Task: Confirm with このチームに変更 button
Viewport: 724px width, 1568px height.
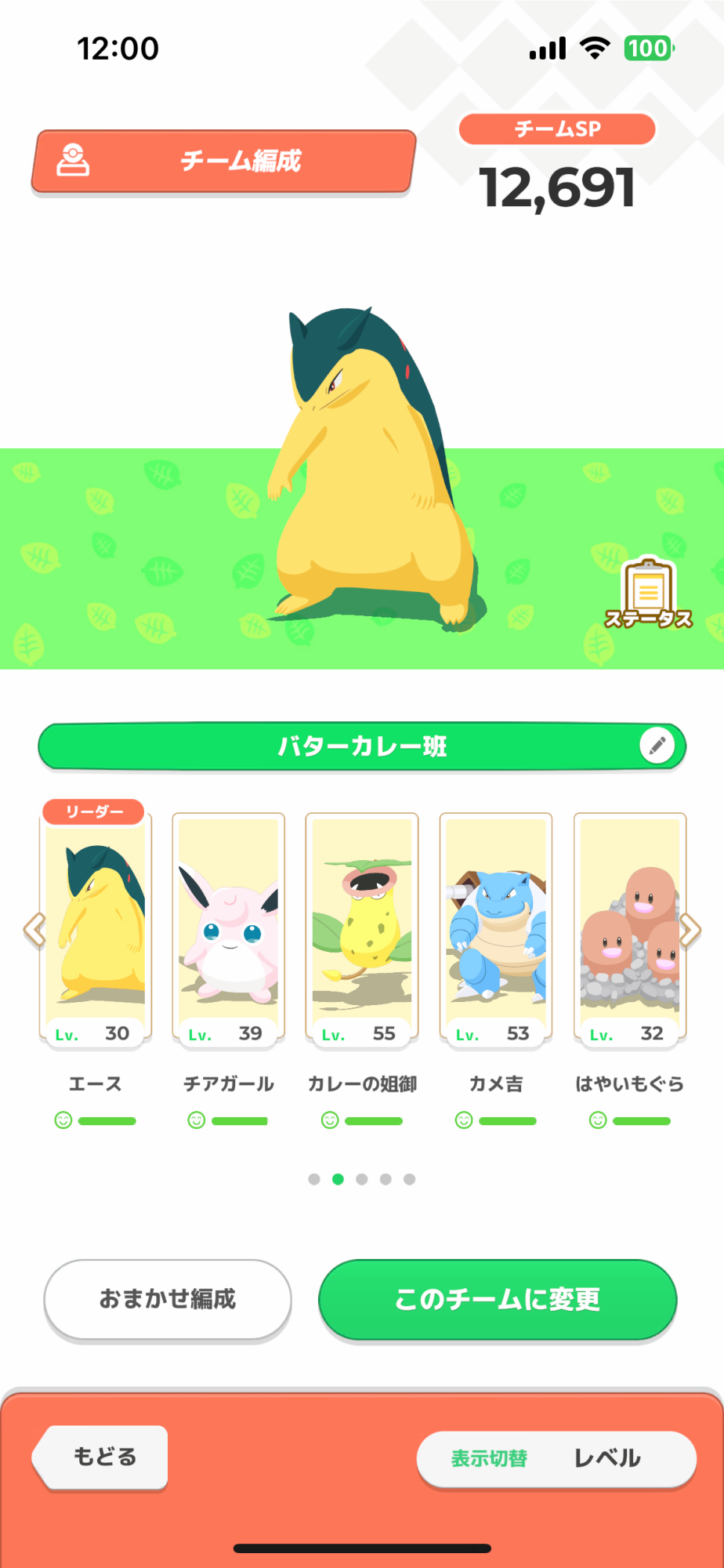Action: [x=498, y=1299]
